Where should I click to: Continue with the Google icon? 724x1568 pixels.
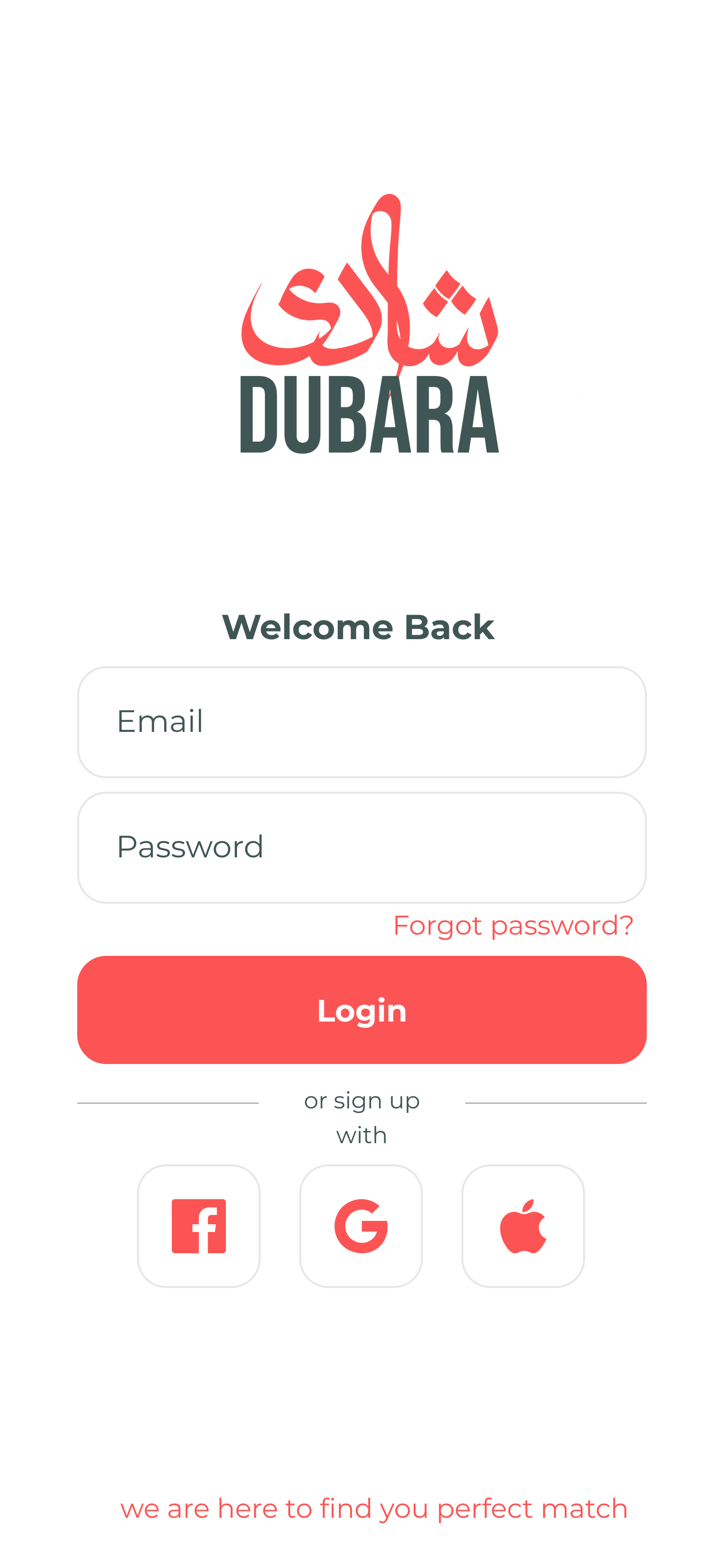pyautogui.click(x=361, y=1226)
